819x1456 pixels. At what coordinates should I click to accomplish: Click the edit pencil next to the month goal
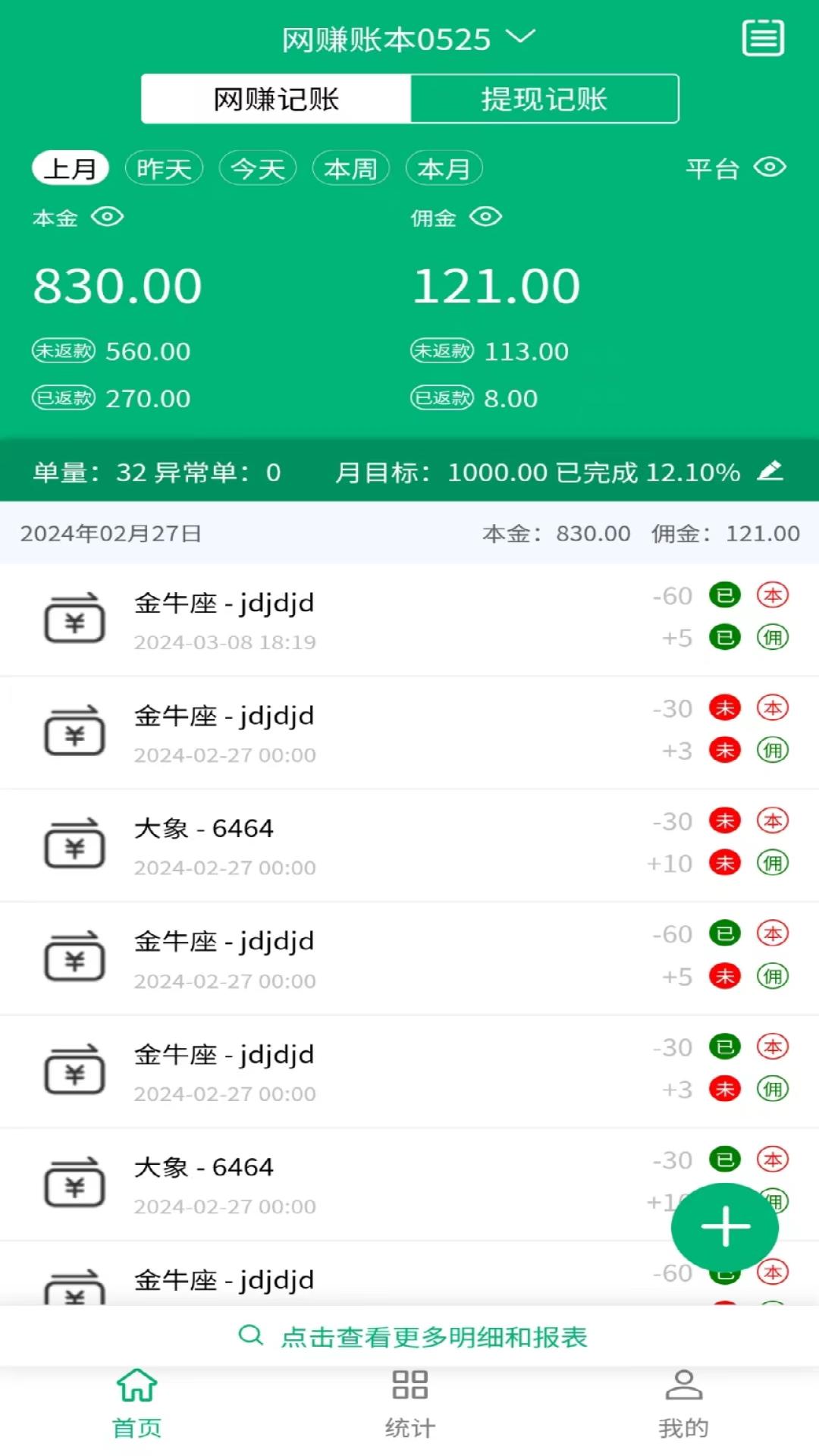click(x=771, y=472)
